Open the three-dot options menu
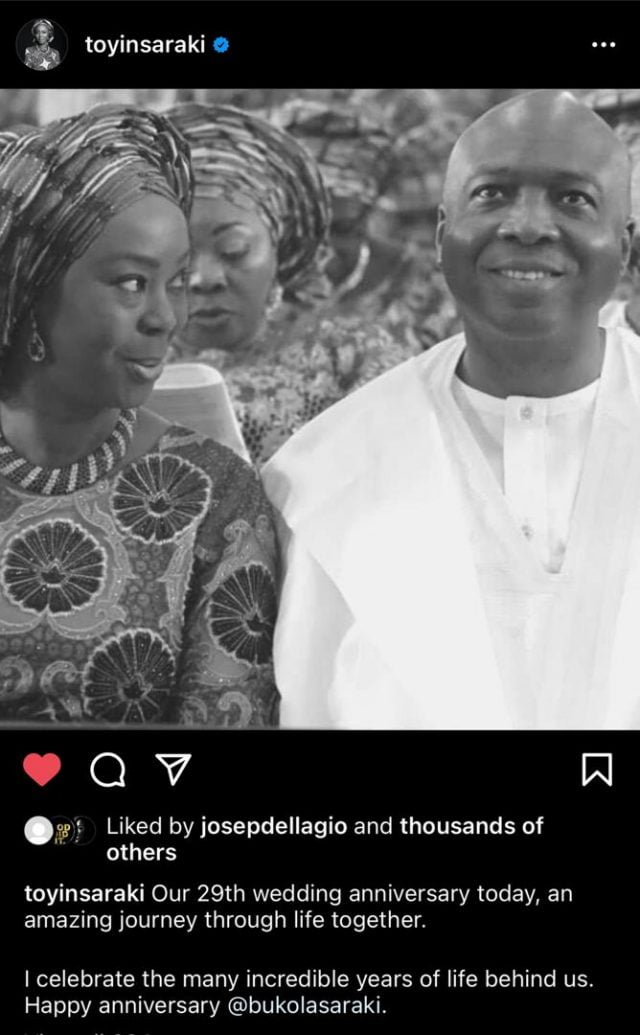 [x=604, y=44]
